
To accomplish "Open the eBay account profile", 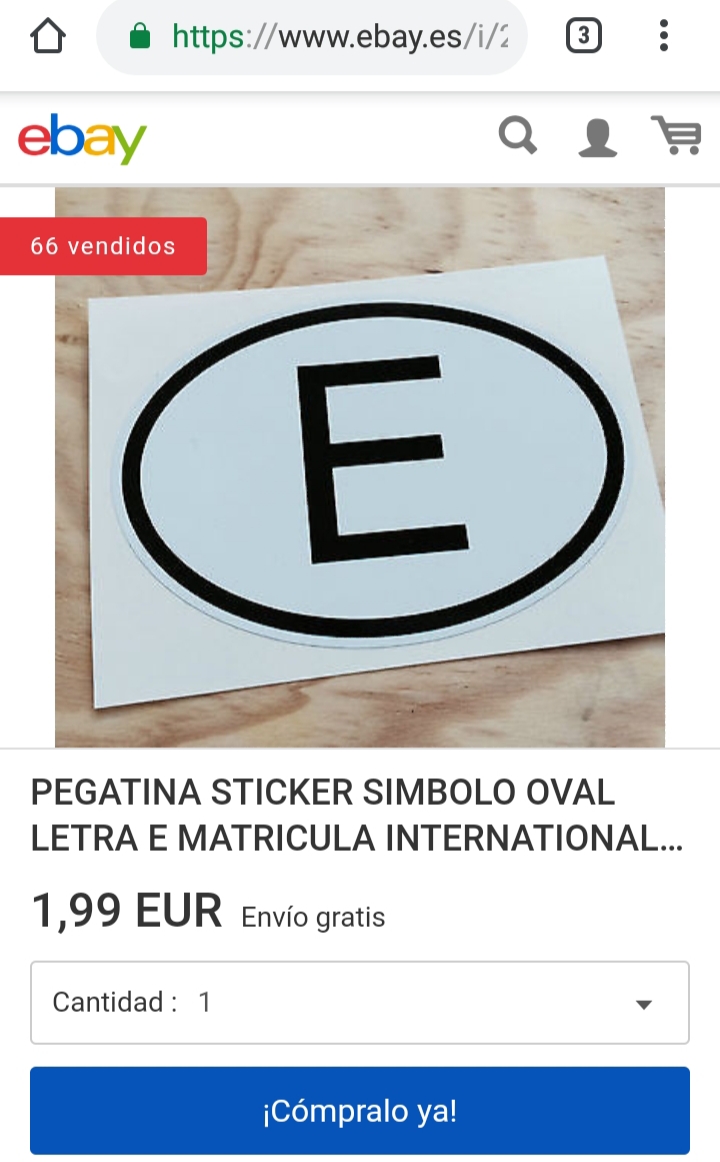I will (597, 137).
